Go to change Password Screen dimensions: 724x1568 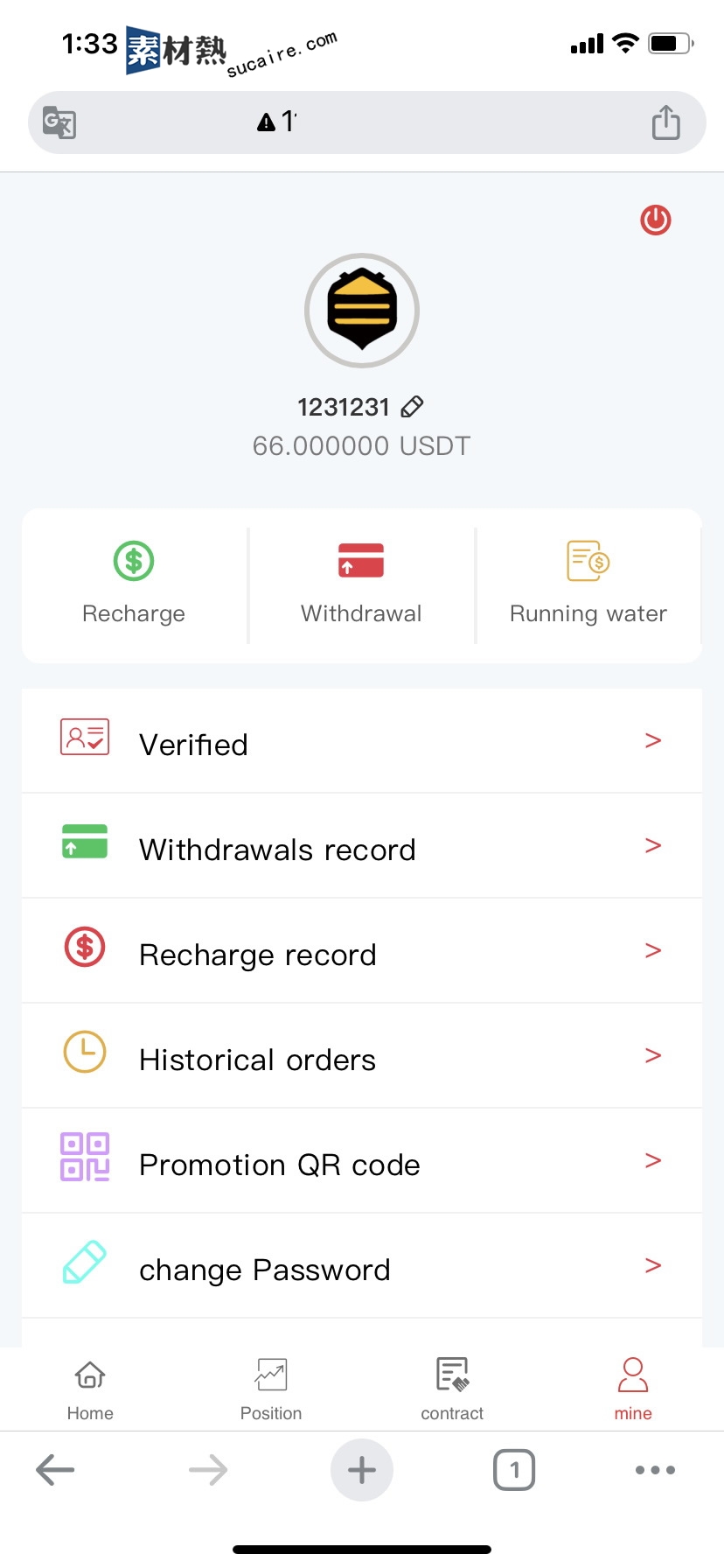[361, 1267]
